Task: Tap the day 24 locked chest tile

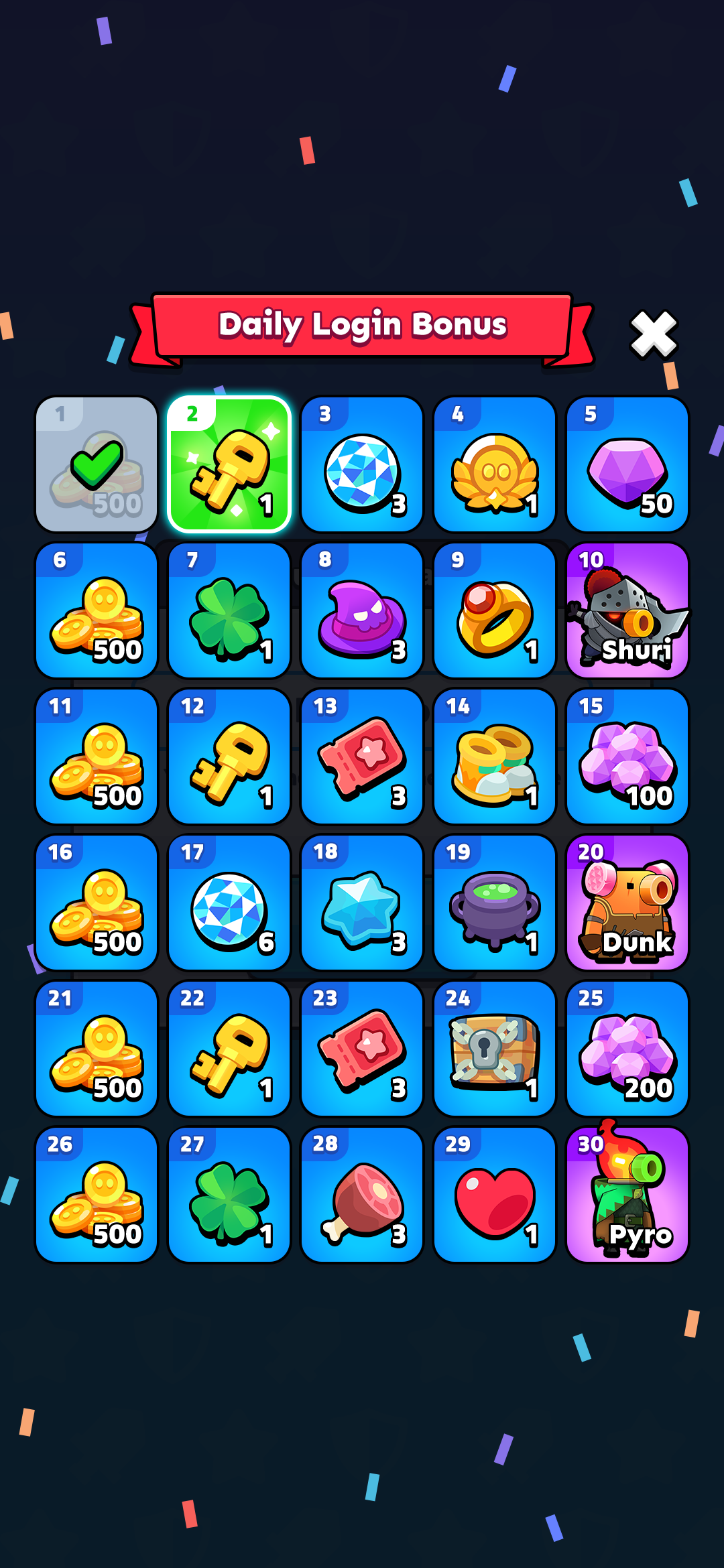Action: tap(495, 1049)
